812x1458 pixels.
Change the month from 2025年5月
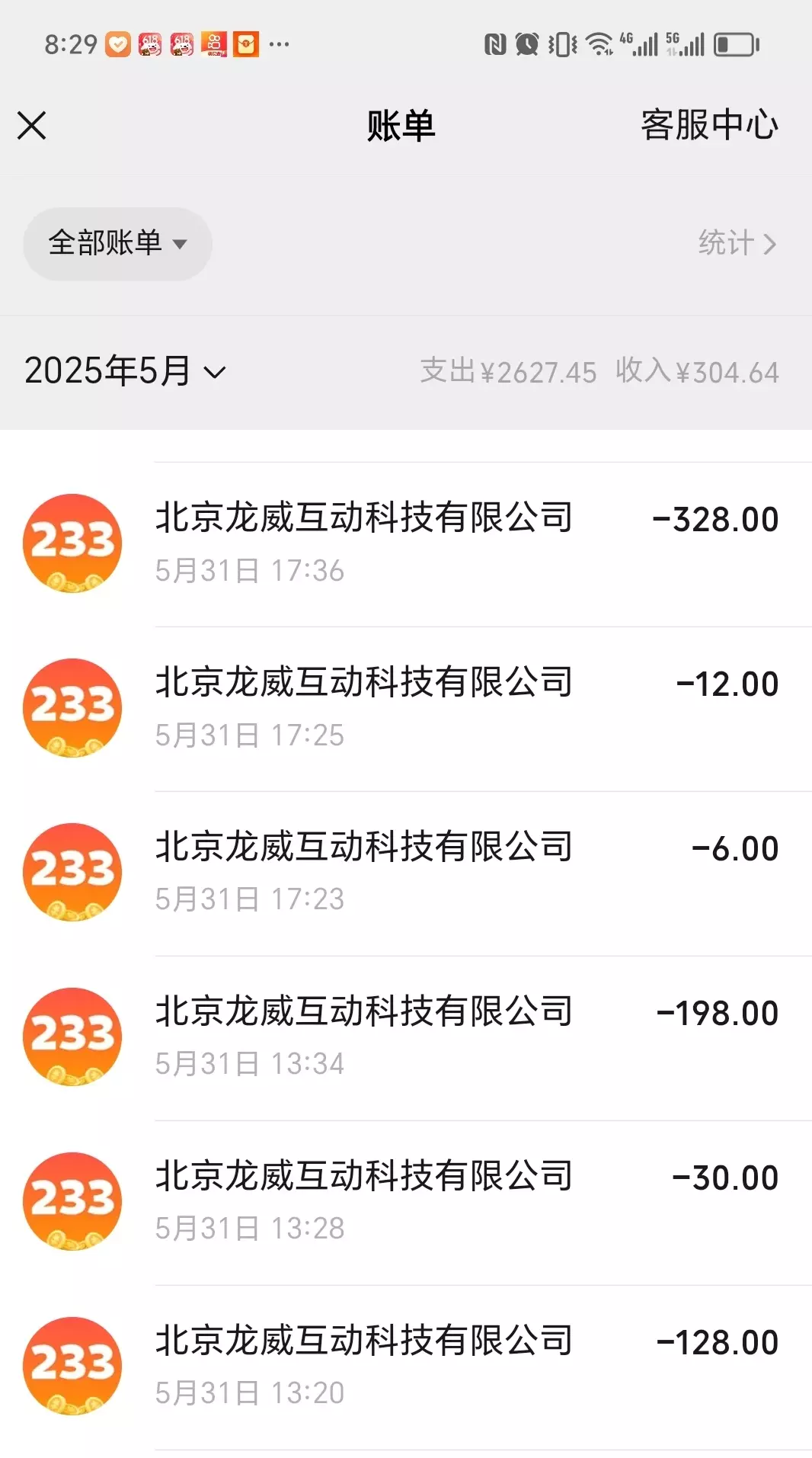point(126,372)
